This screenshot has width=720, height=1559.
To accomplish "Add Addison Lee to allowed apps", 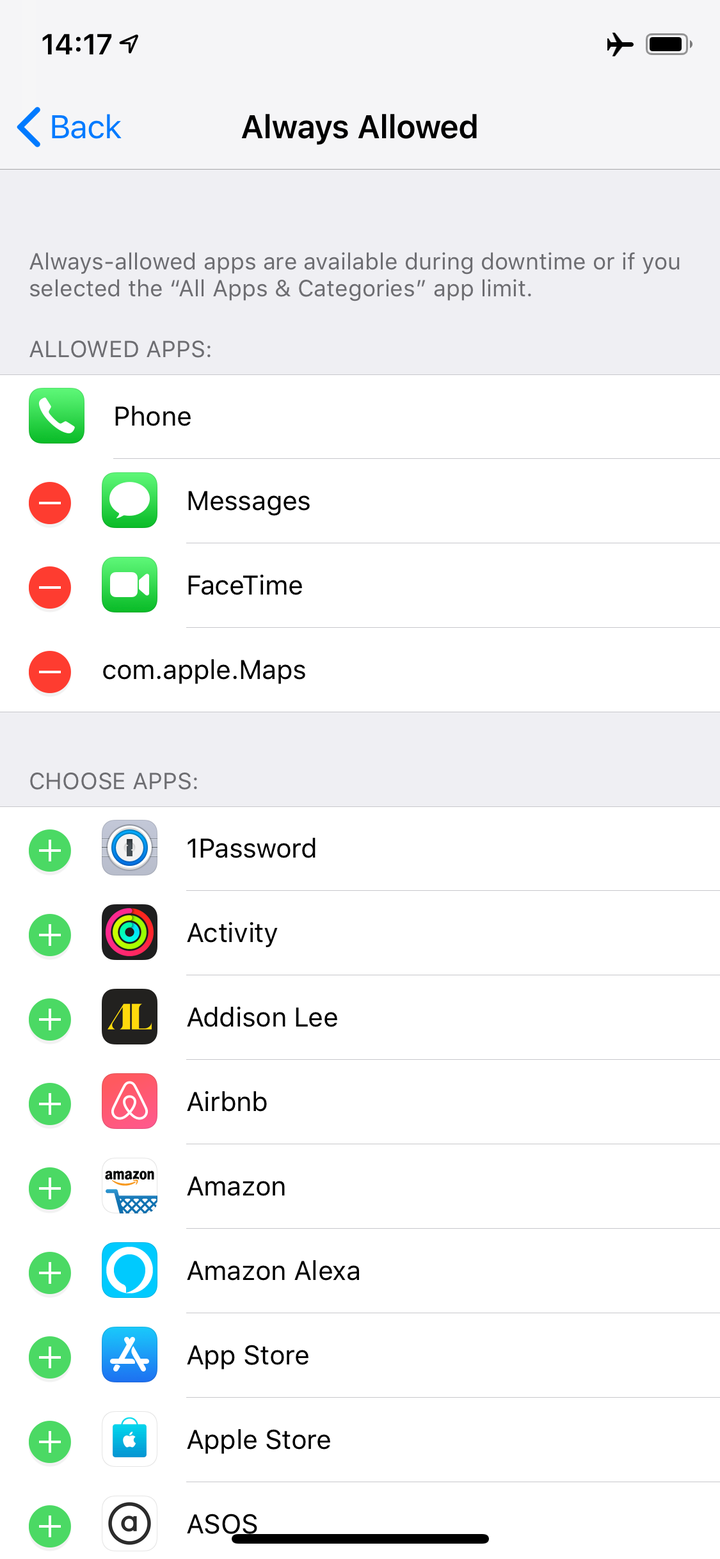I will [x=50, y=1019].
